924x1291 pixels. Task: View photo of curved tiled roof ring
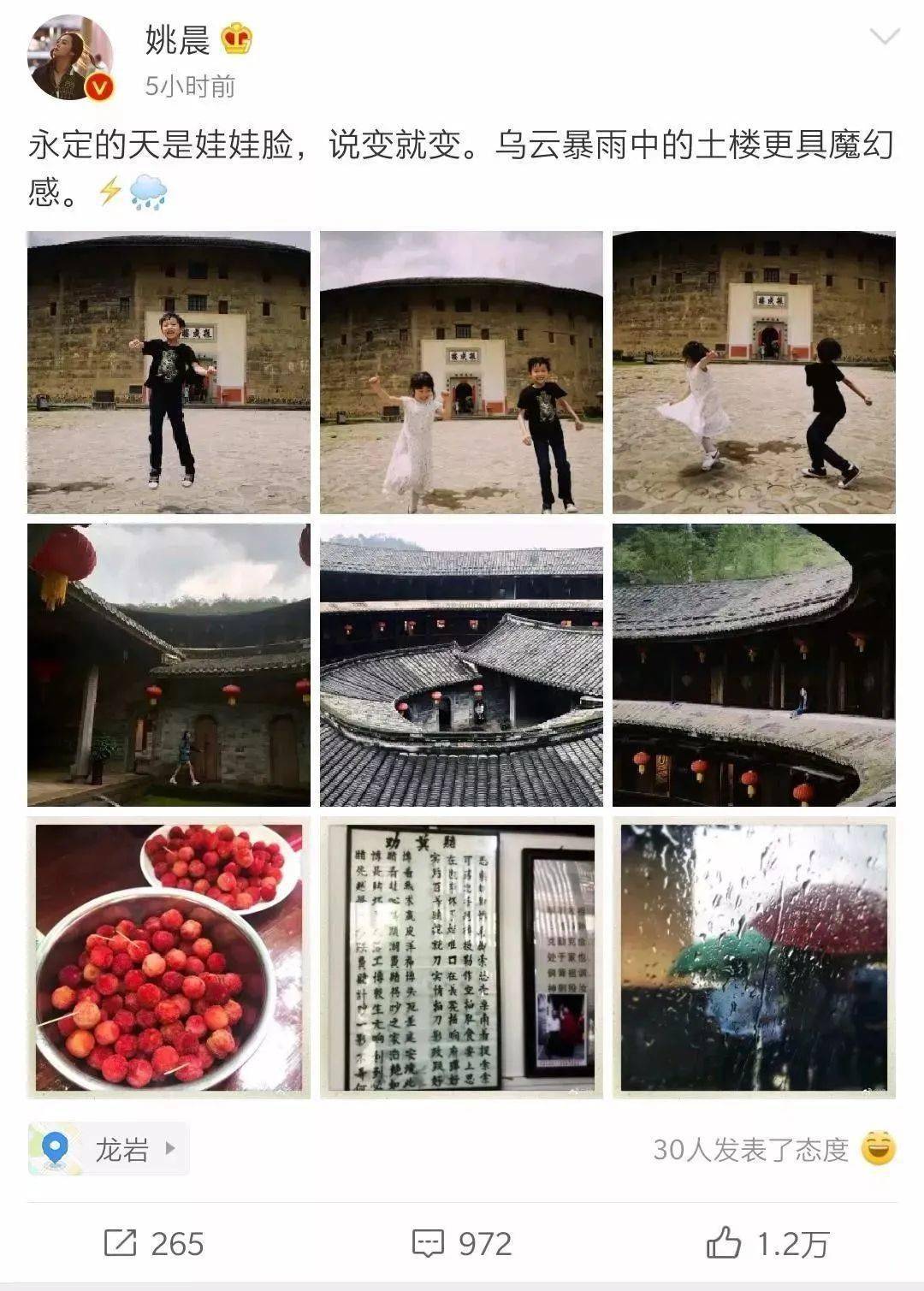click(x=754, y=666)
